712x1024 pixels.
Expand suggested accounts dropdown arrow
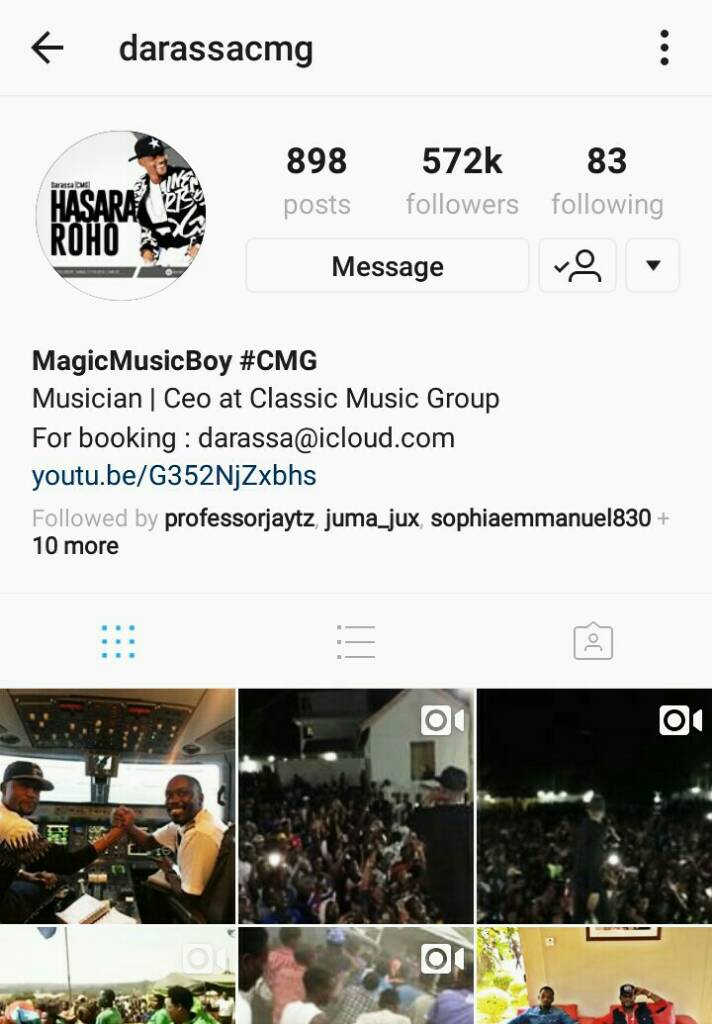652,266
